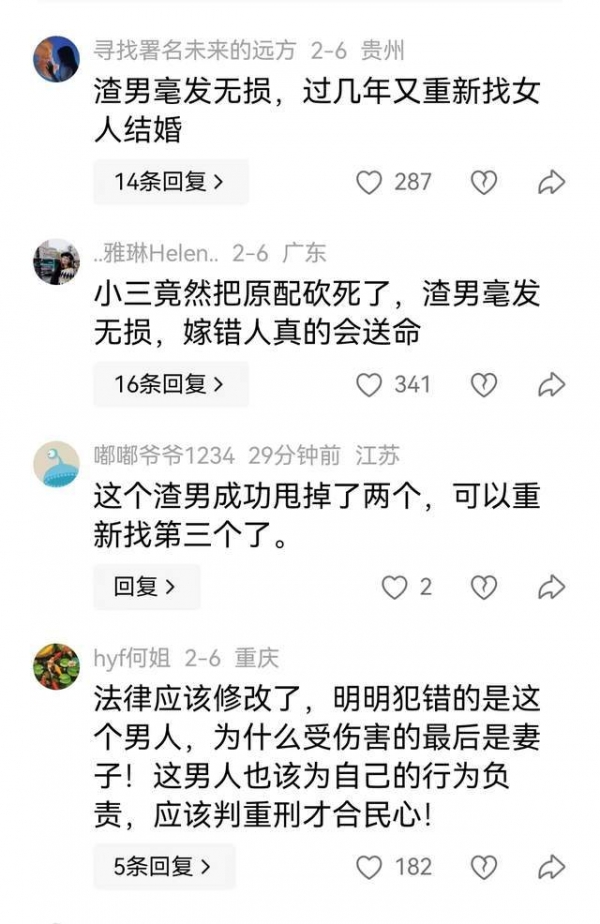Screen dimensions: 600x924
Task: Share 嘟嘟爷爷1234's comment
Action: 551,587
